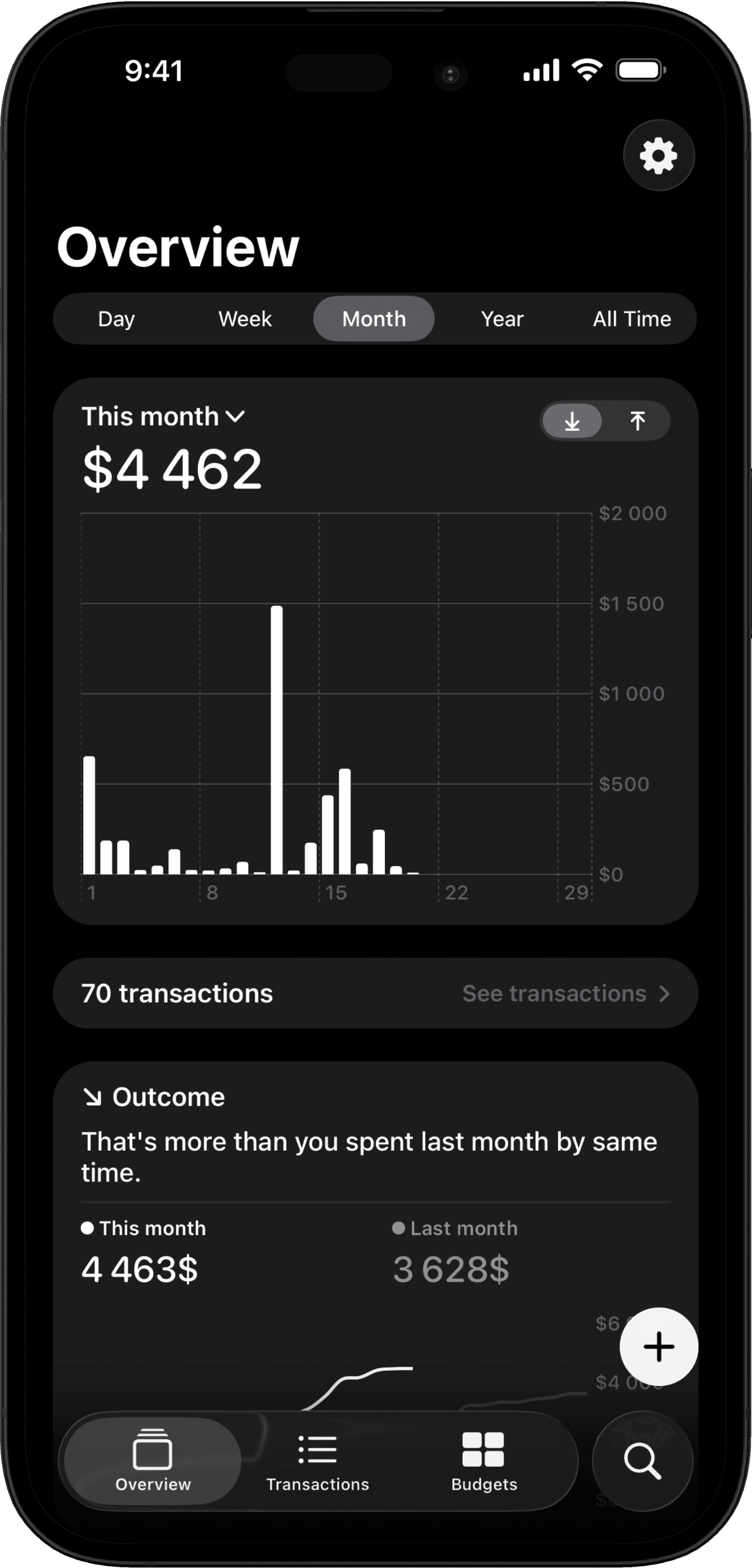Image resolution: width=752 pixels, height=1568 pixels.
Task: Switch to the Day period
Action: click(117, 319)
